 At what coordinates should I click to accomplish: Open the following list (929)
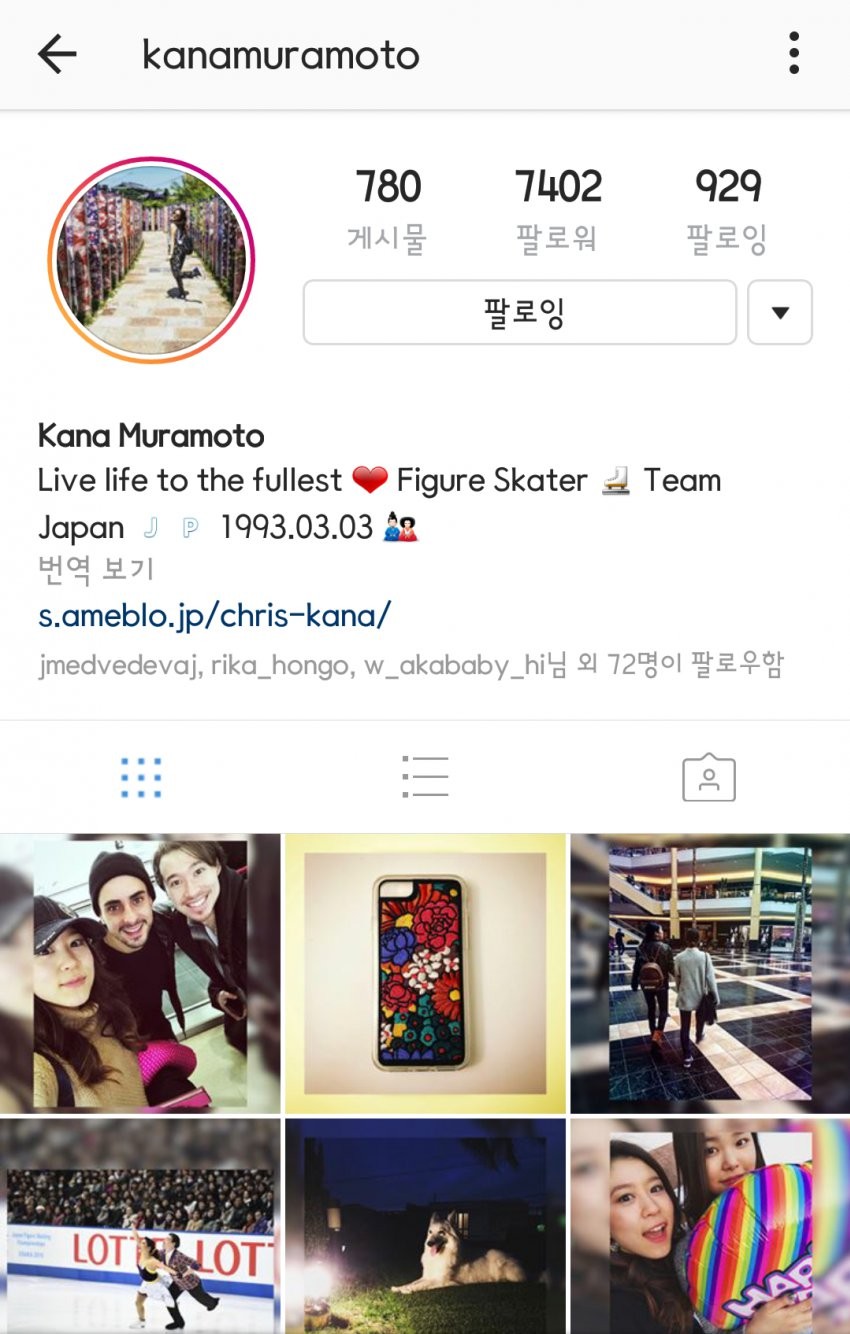[727, 208]
